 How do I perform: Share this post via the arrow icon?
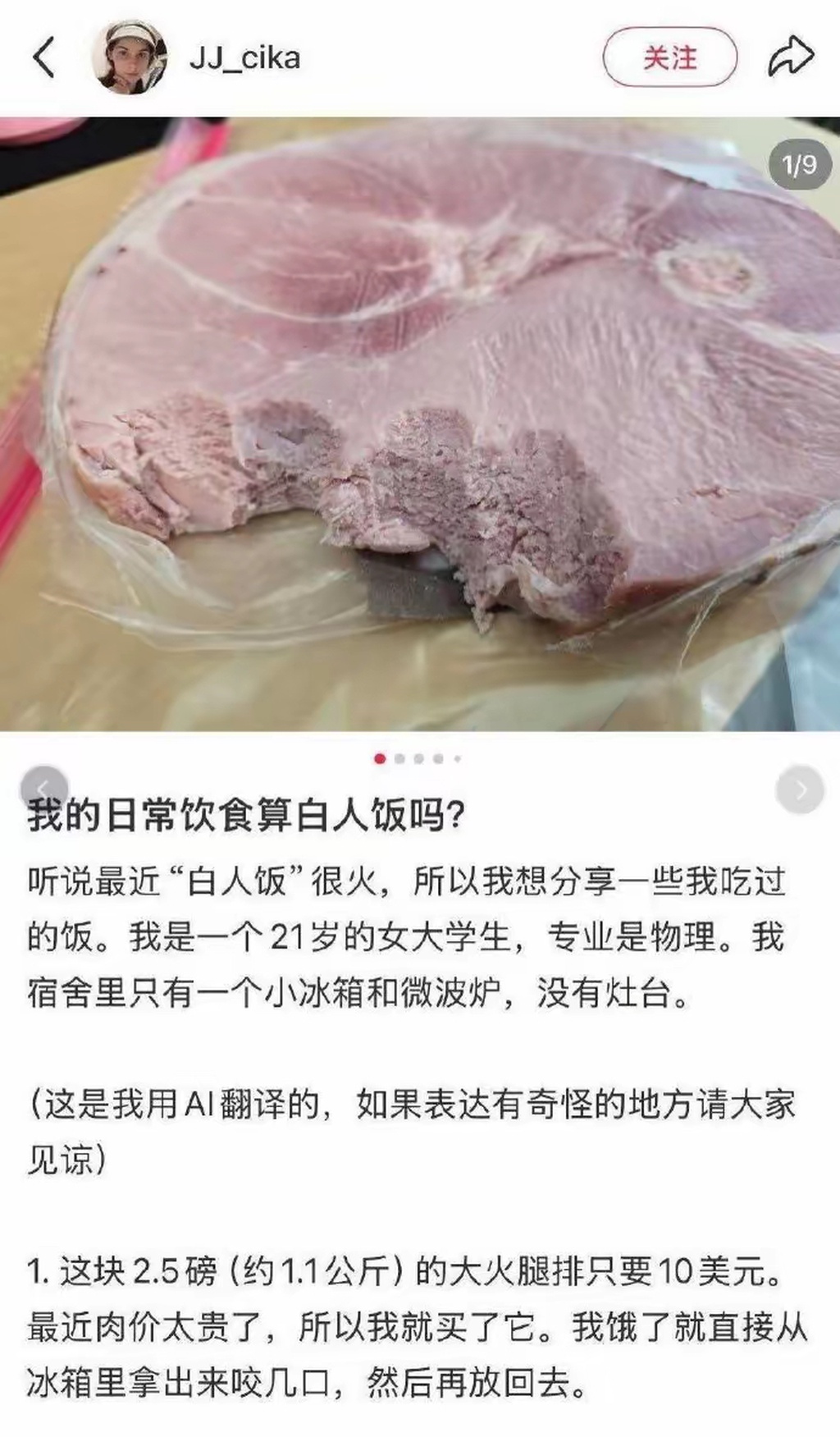click(790, 57)
